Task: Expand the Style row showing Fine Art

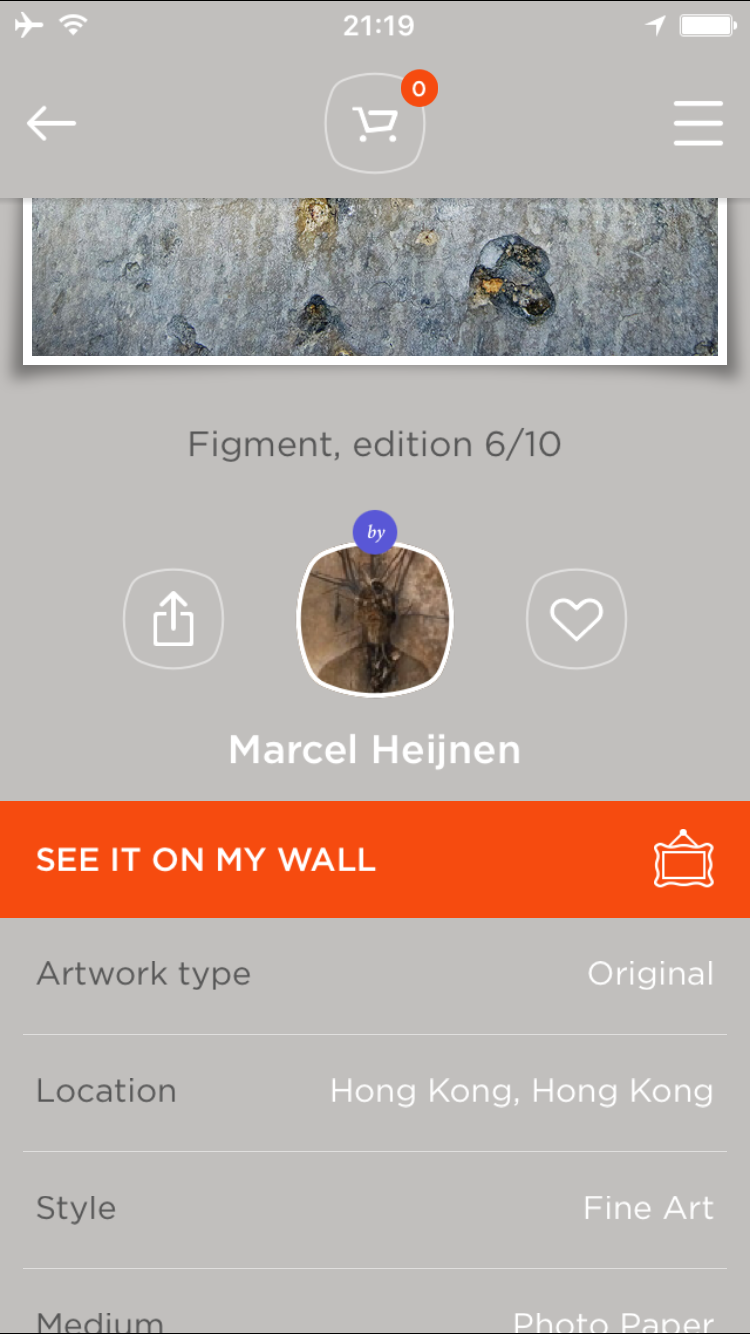Action: (x=375, y=1207)
